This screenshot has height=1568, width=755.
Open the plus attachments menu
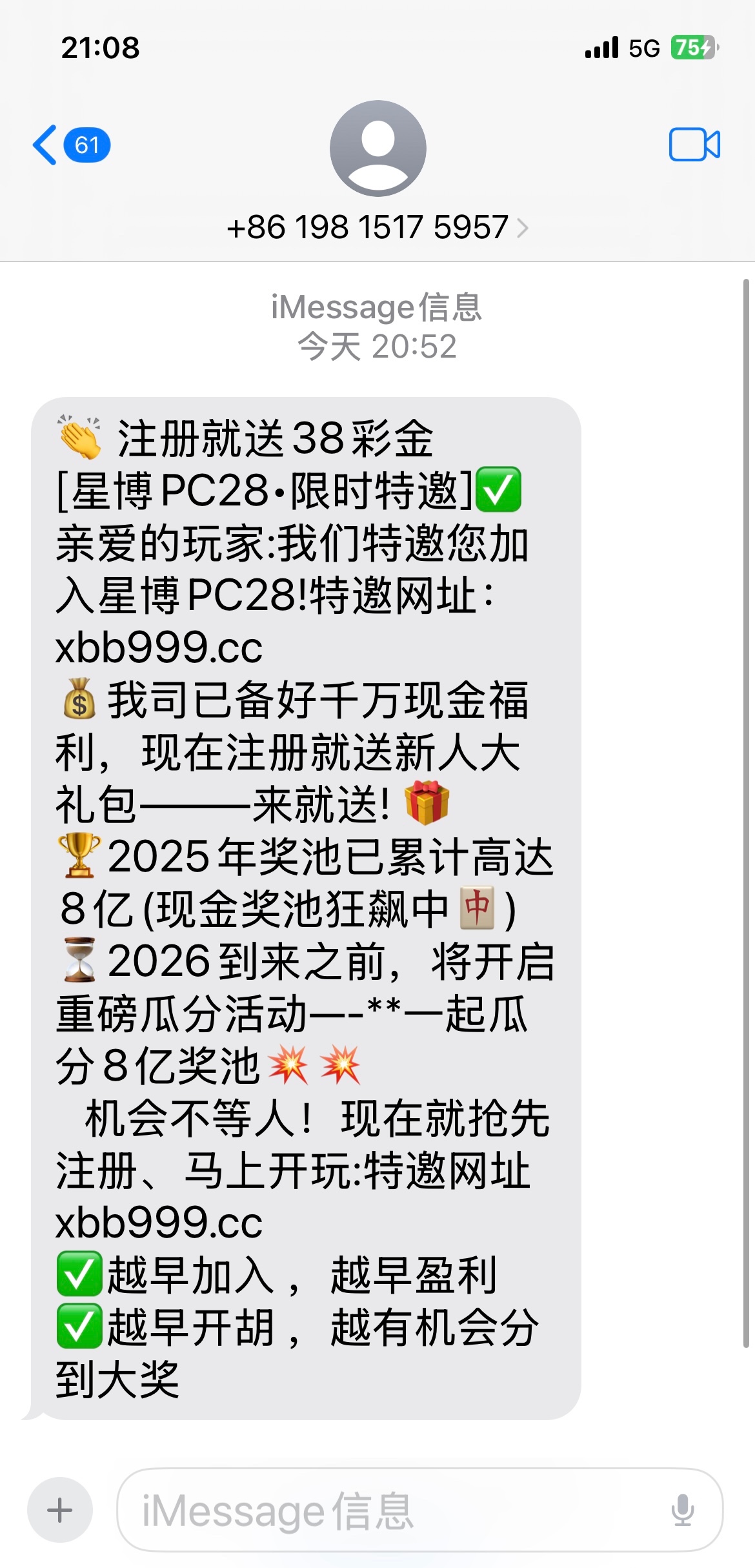tap(60, 1510)
